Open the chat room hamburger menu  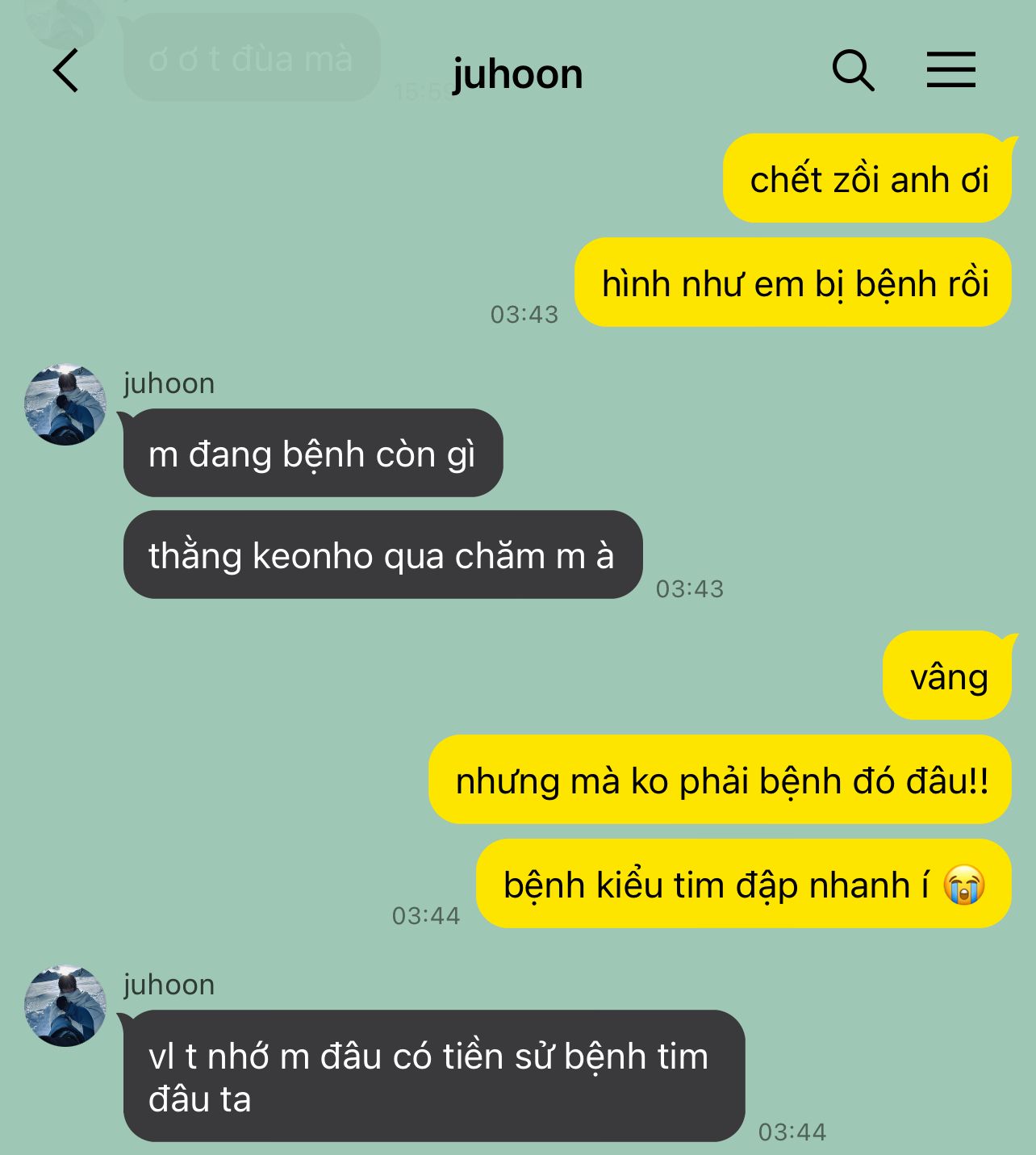click(x=950, y=70)
